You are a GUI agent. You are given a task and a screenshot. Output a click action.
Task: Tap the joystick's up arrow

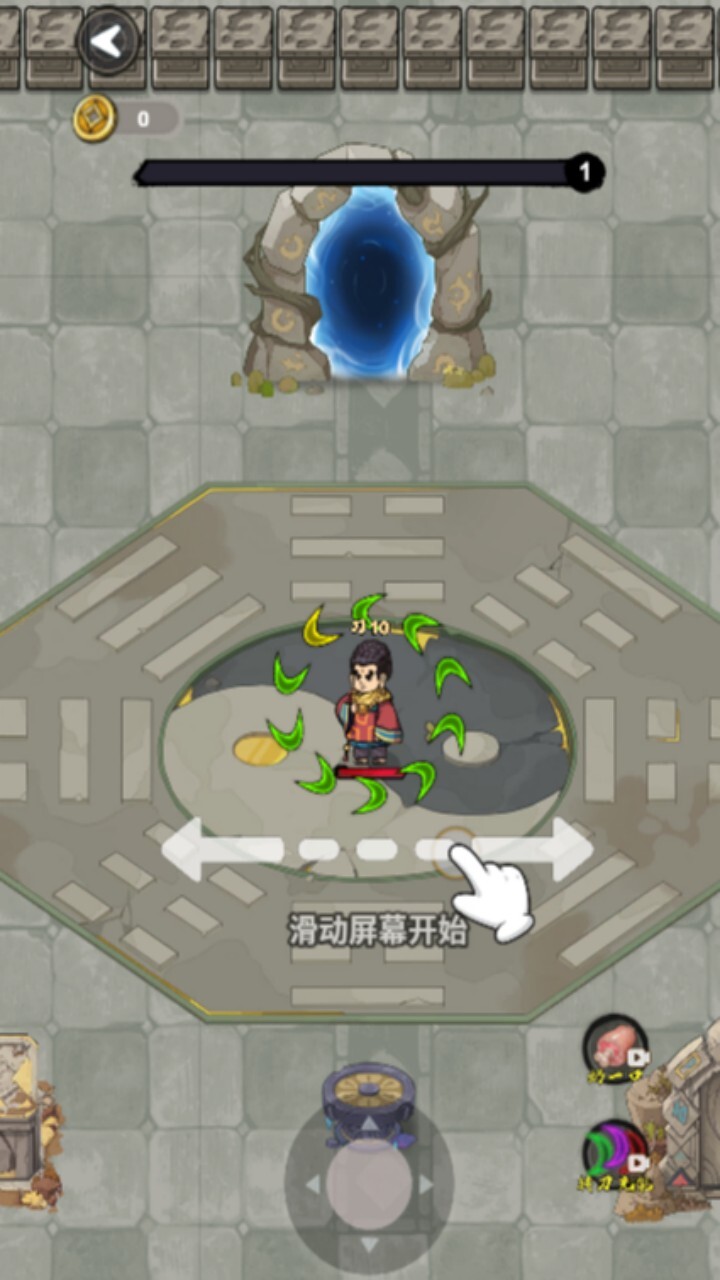click(x=369, y=1126)
